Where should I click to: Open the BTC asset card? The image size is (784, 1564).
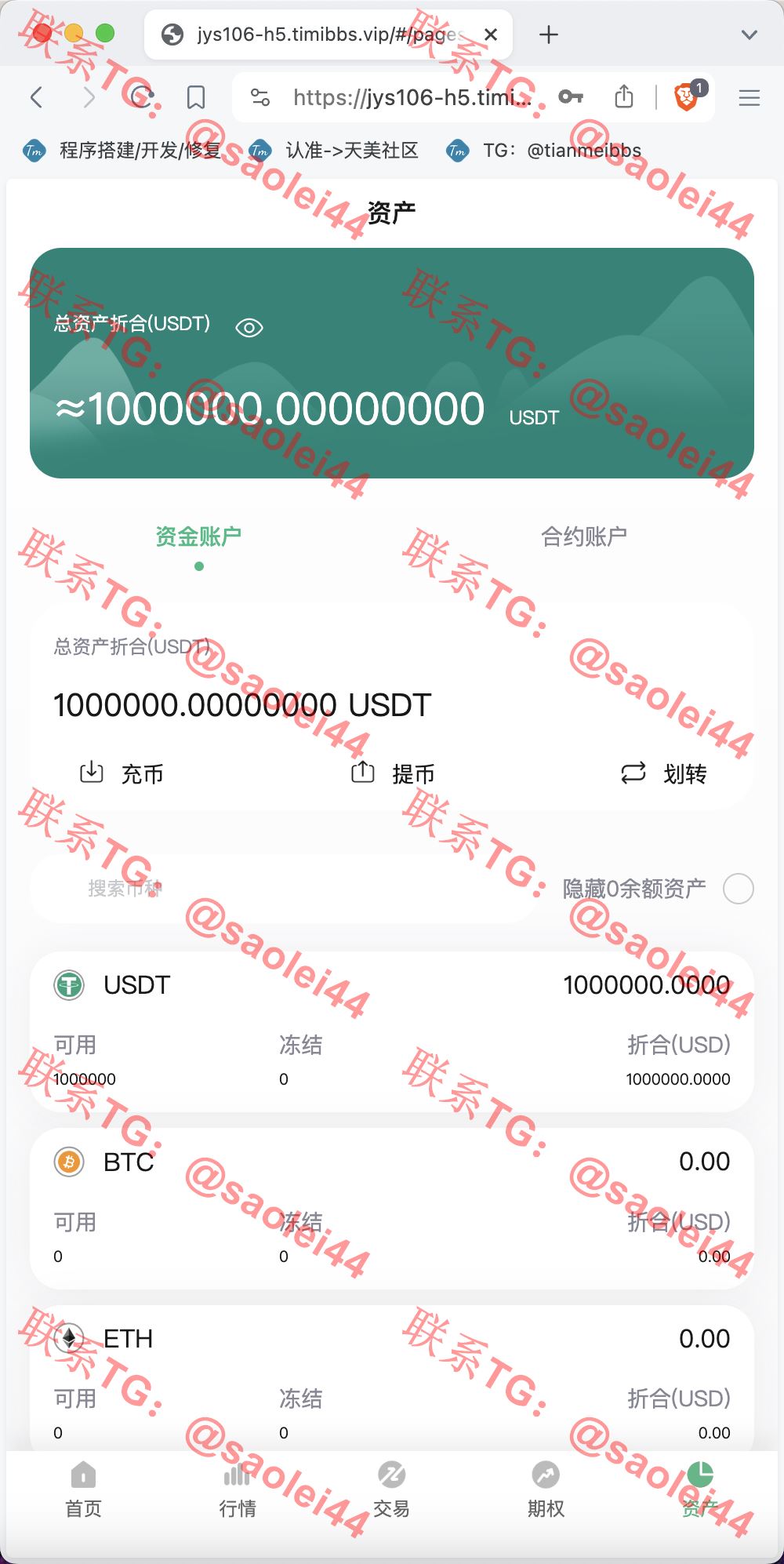pyautogui.click(x=392, y=1208)
